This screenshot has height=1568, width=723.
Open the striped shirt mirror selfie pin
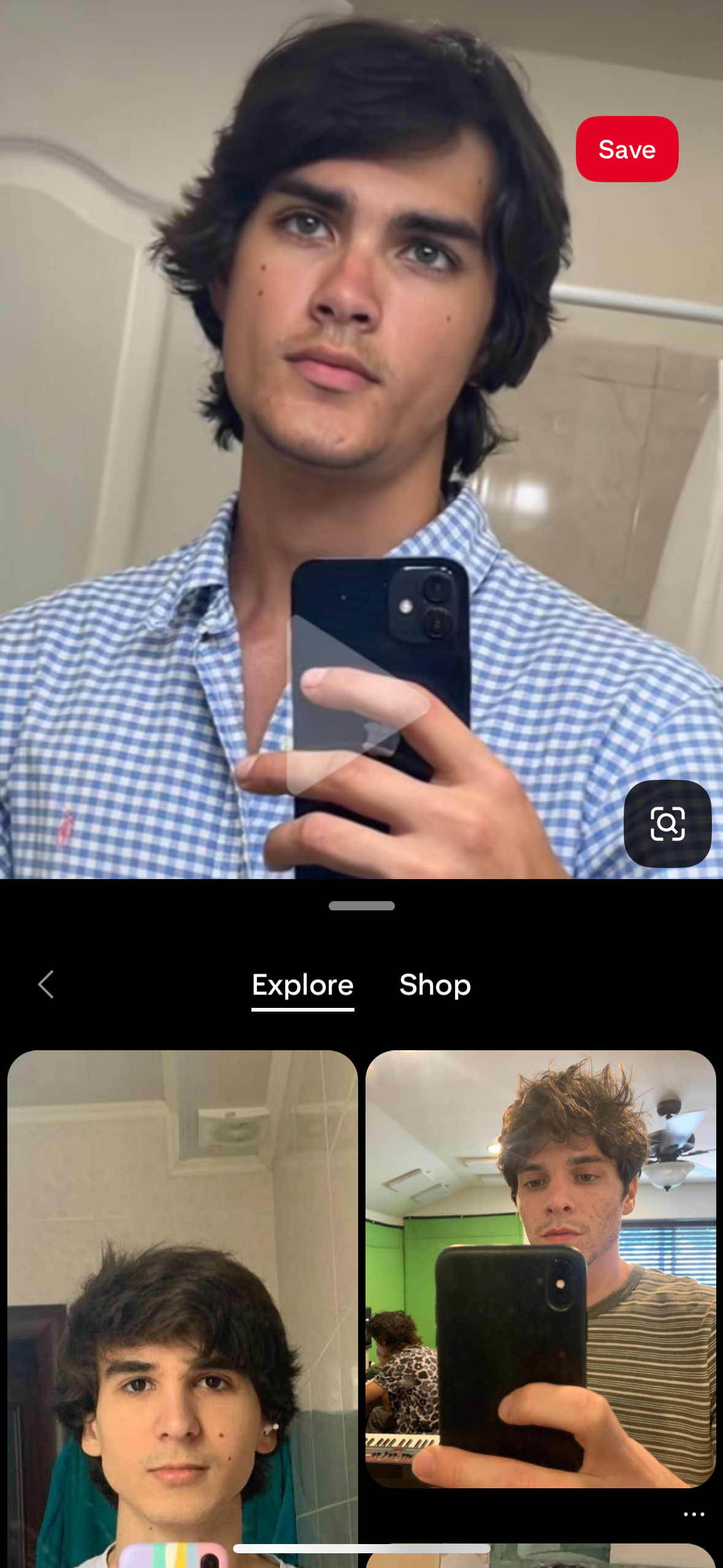pyautogui.click(x=540, y=1270)
